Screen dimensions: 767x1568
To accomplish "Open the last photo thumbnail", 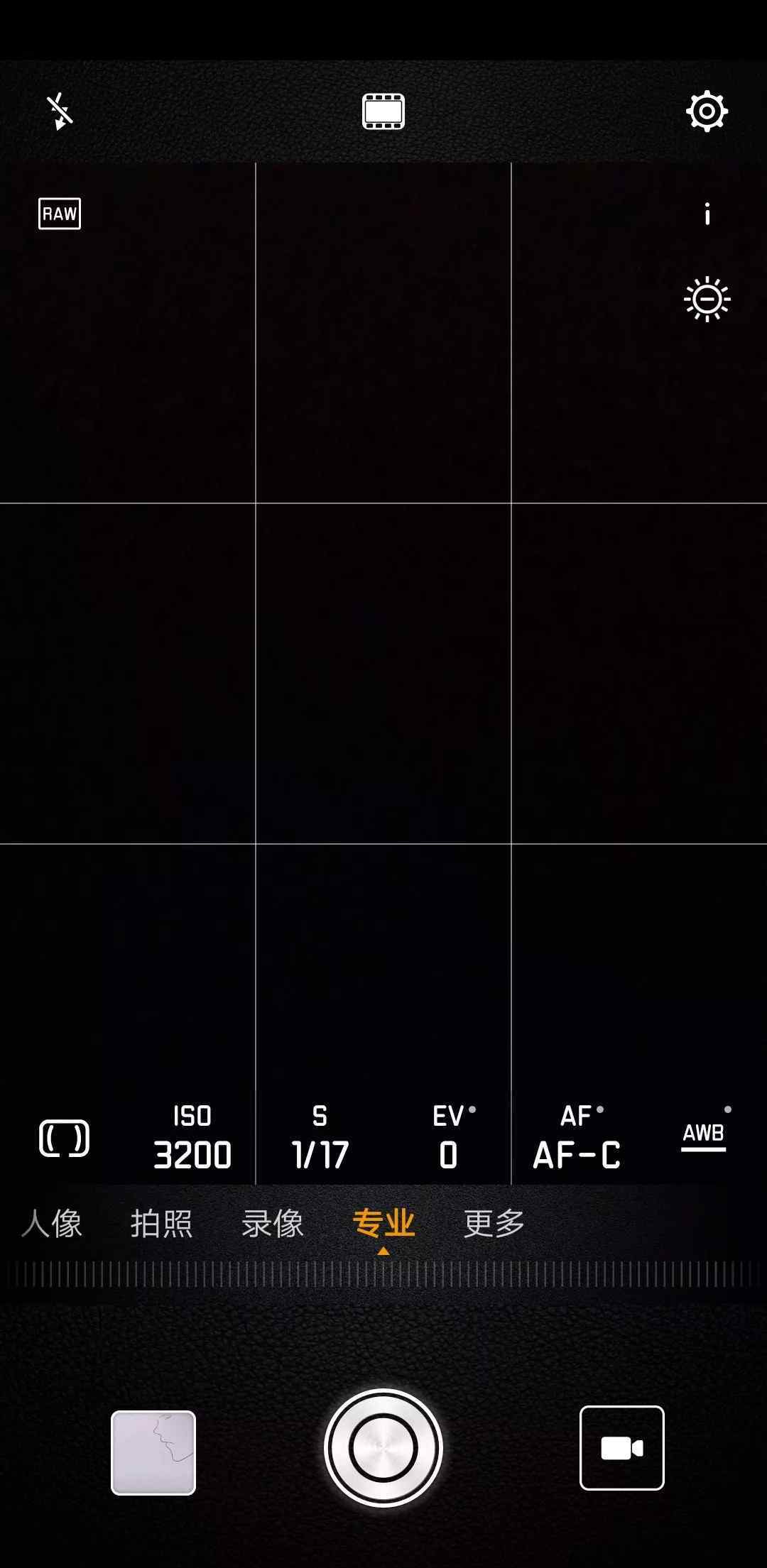I will point(153,1452).
